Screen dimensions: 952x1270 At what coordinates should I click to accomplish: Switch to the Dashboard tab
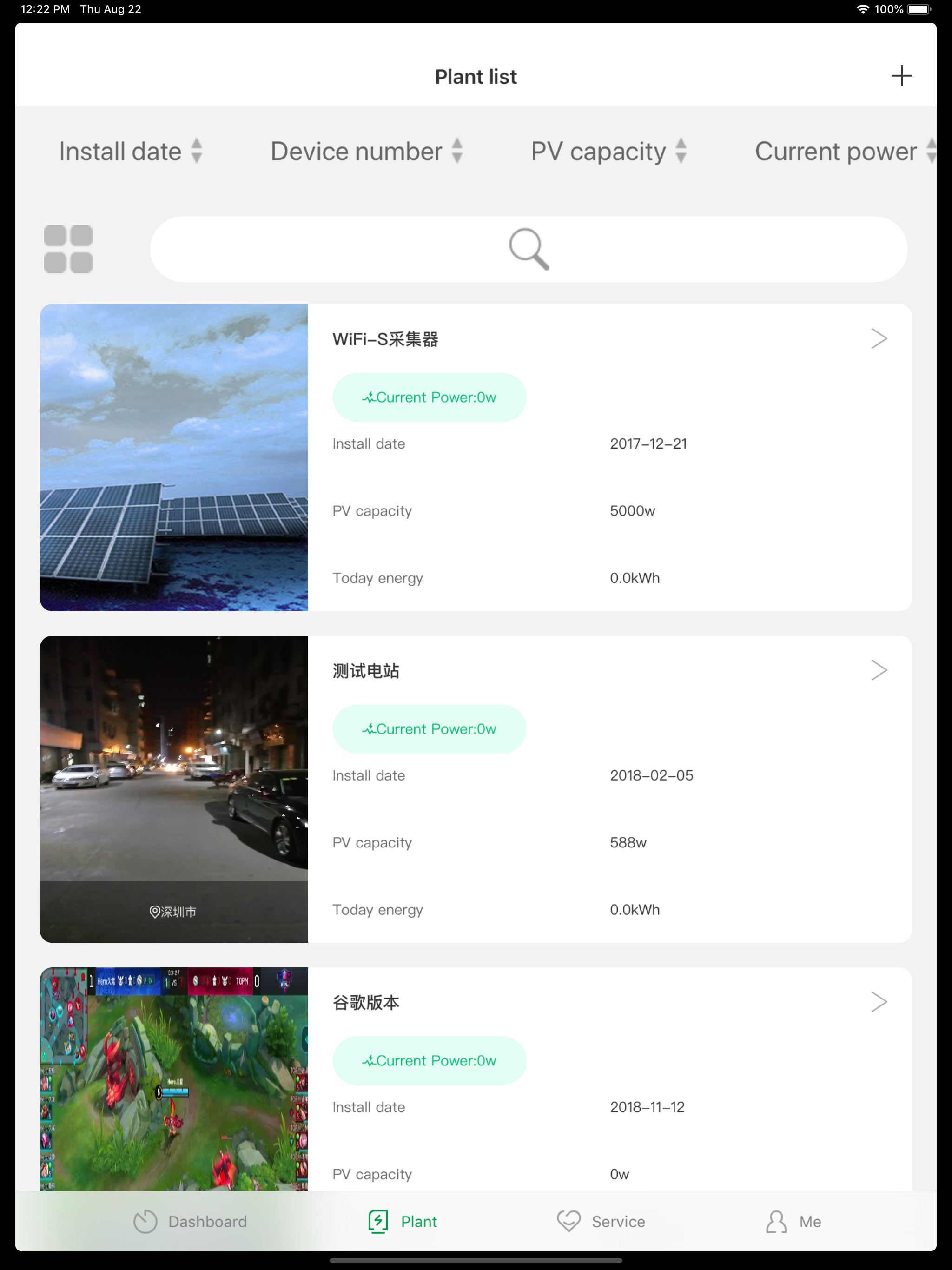pyautogui.click(x=190, y=1221)
